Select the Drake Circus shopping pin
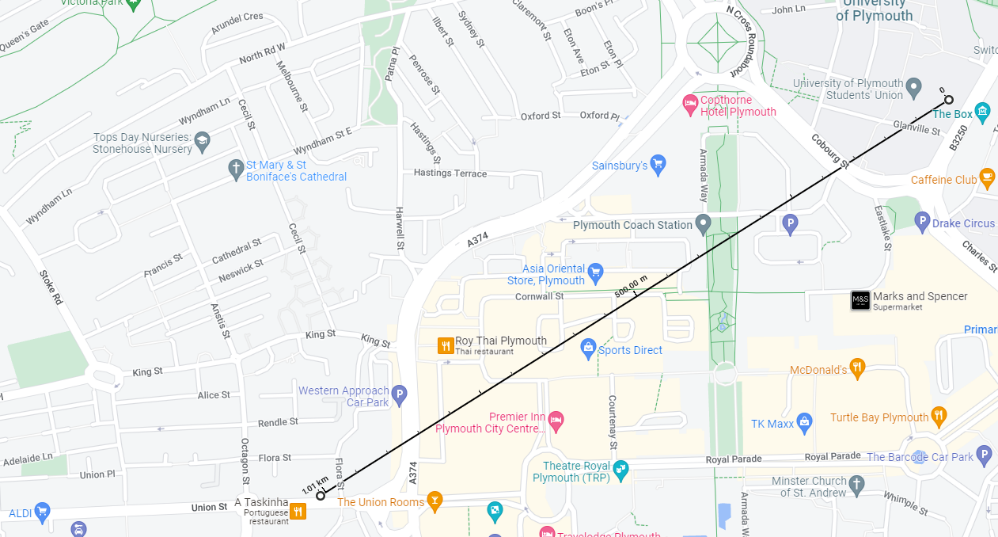This screenshot has height=537, width=998. click(x=922, y=222)
